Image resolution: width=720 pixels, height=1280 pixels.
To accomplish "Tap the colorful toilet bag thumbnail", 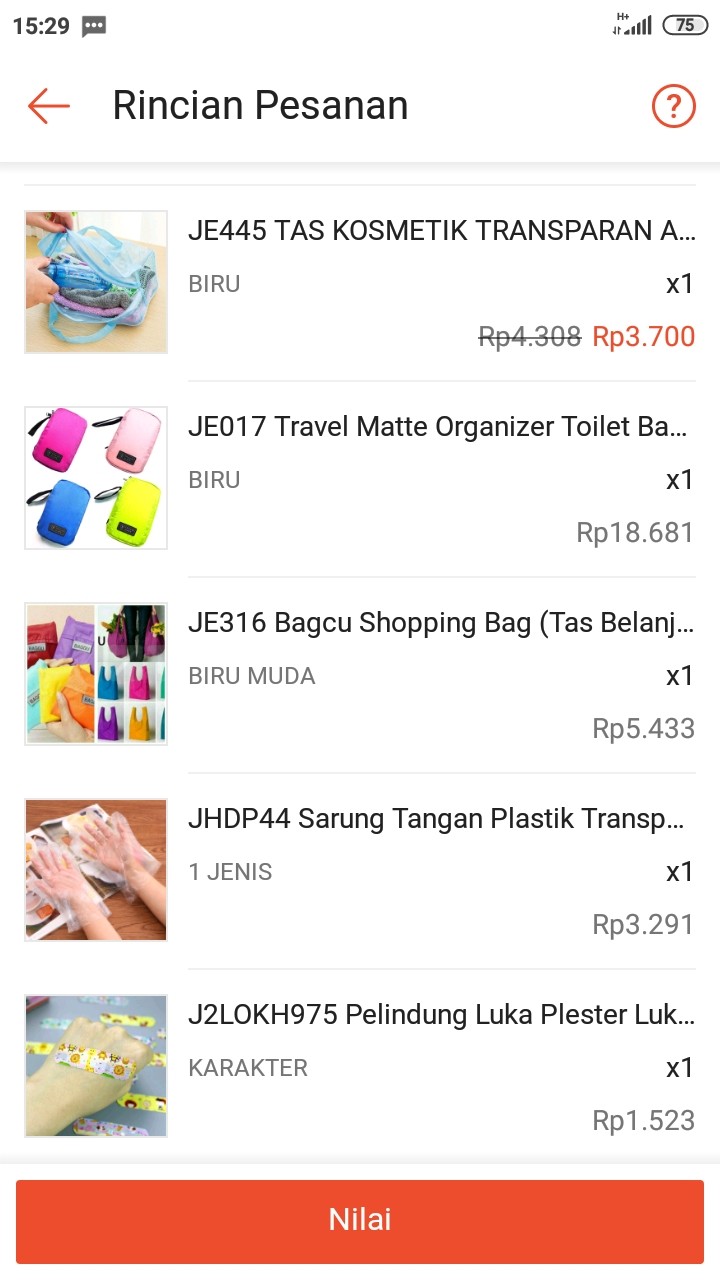I will pos(95,477).
